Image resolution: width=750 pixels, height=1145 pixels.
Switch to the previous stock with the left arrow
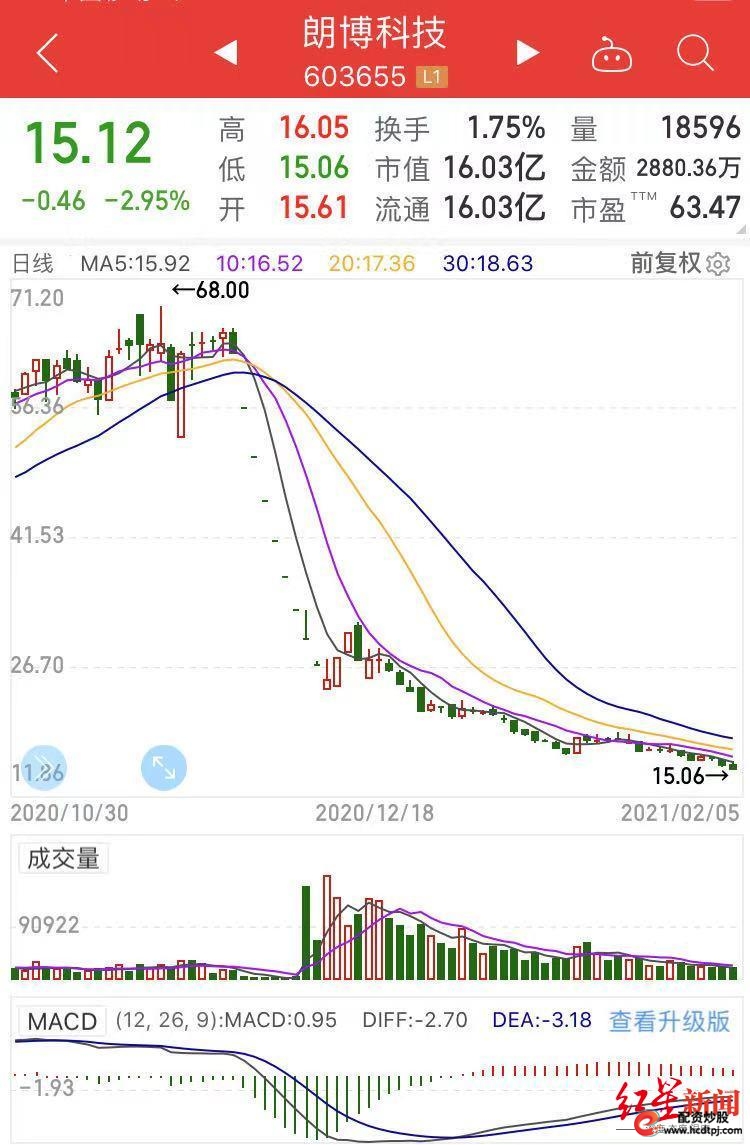coord(224,55)
